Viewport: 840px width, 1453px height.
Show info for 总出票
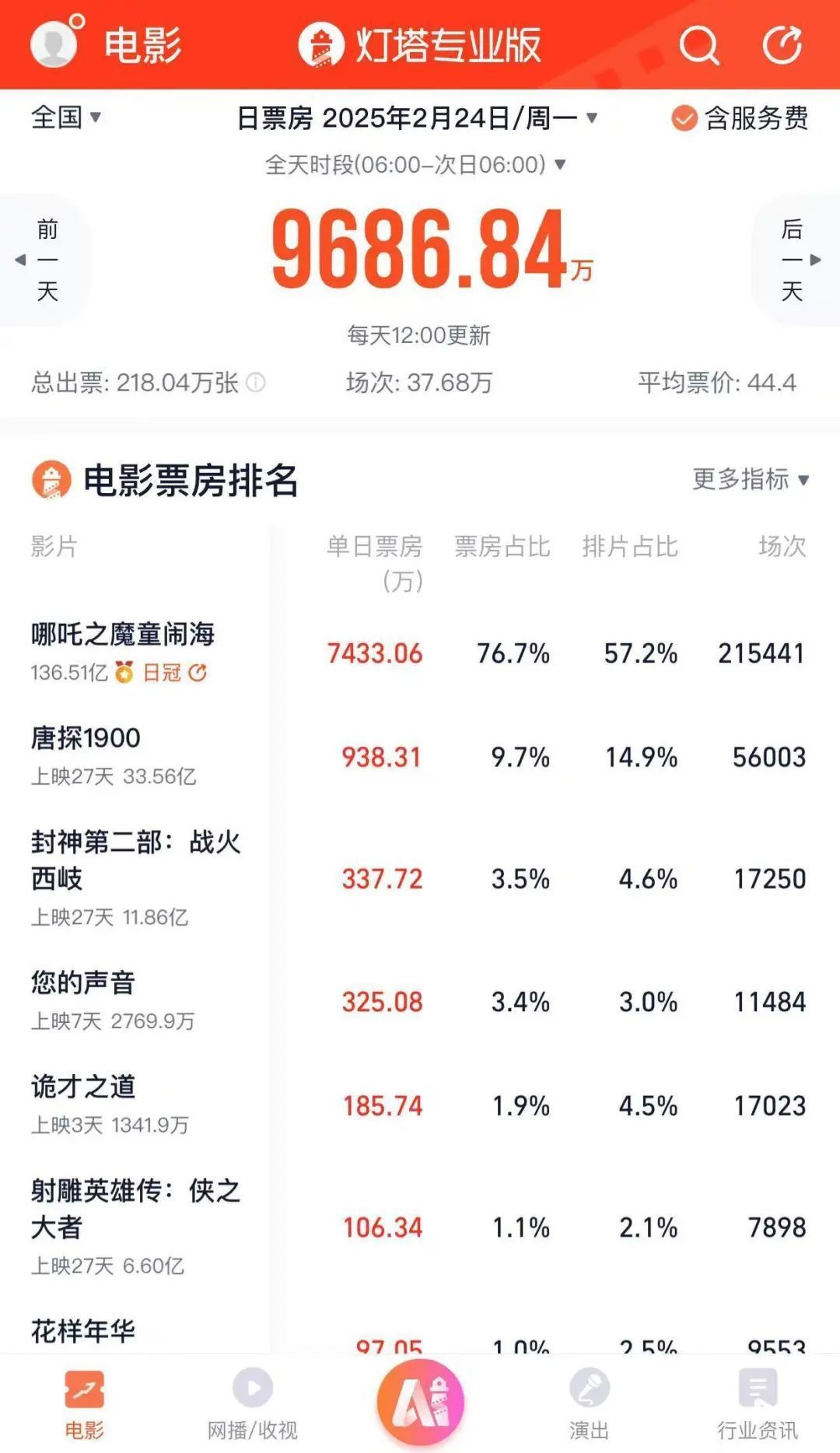256,383
